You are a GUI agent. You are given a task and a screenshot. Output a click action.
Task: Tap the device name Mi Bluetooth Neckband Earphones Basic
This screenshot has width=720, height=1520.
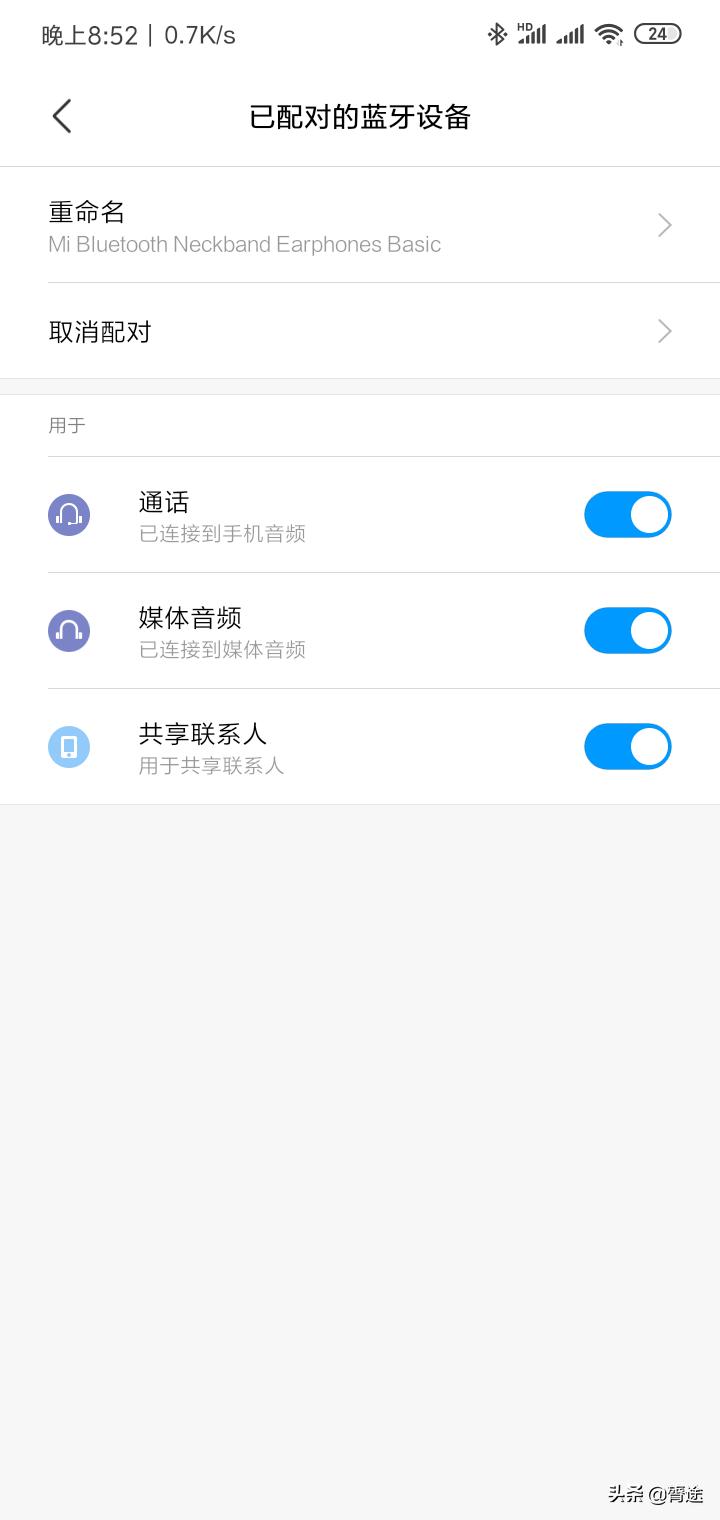click(x=244, y=244)
